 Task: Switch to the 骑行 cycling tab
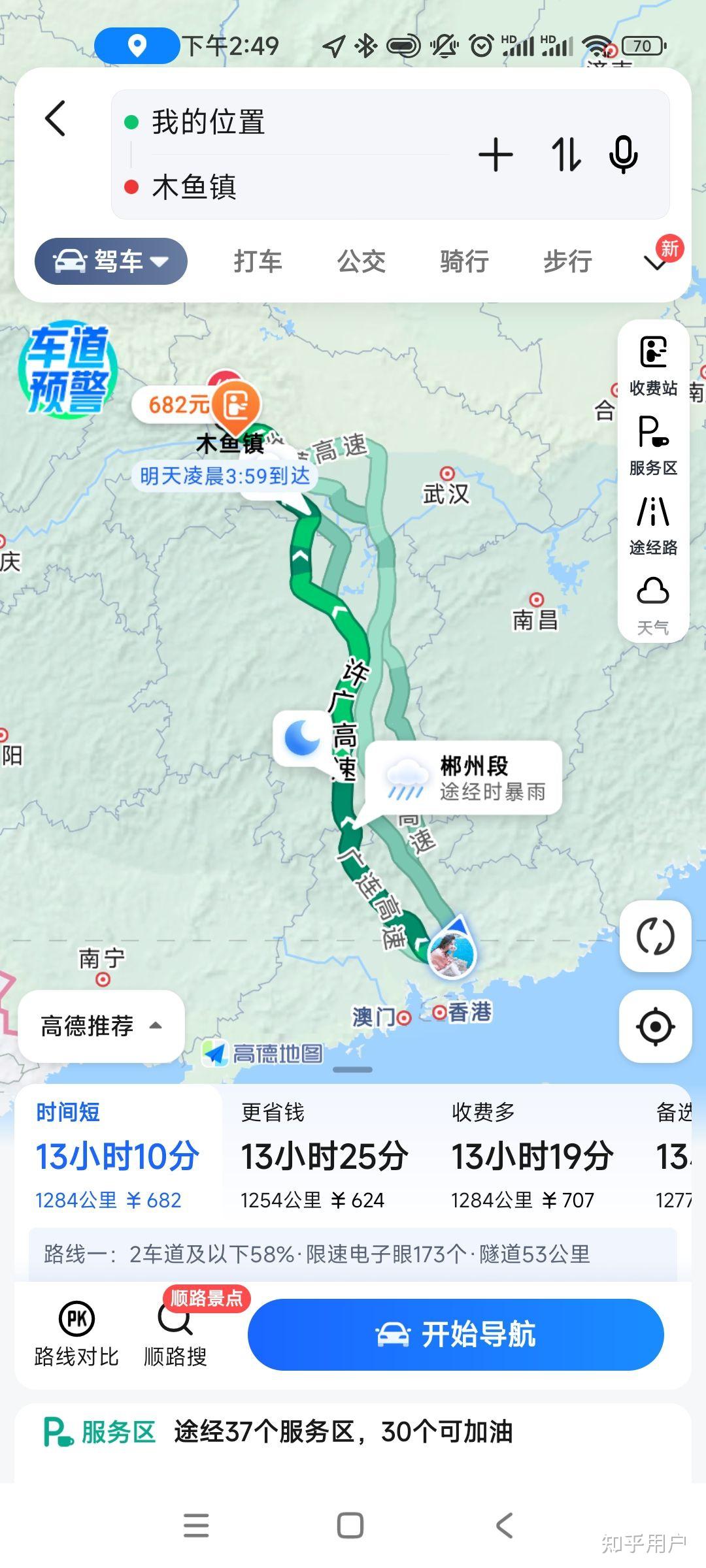pos(465,260)
